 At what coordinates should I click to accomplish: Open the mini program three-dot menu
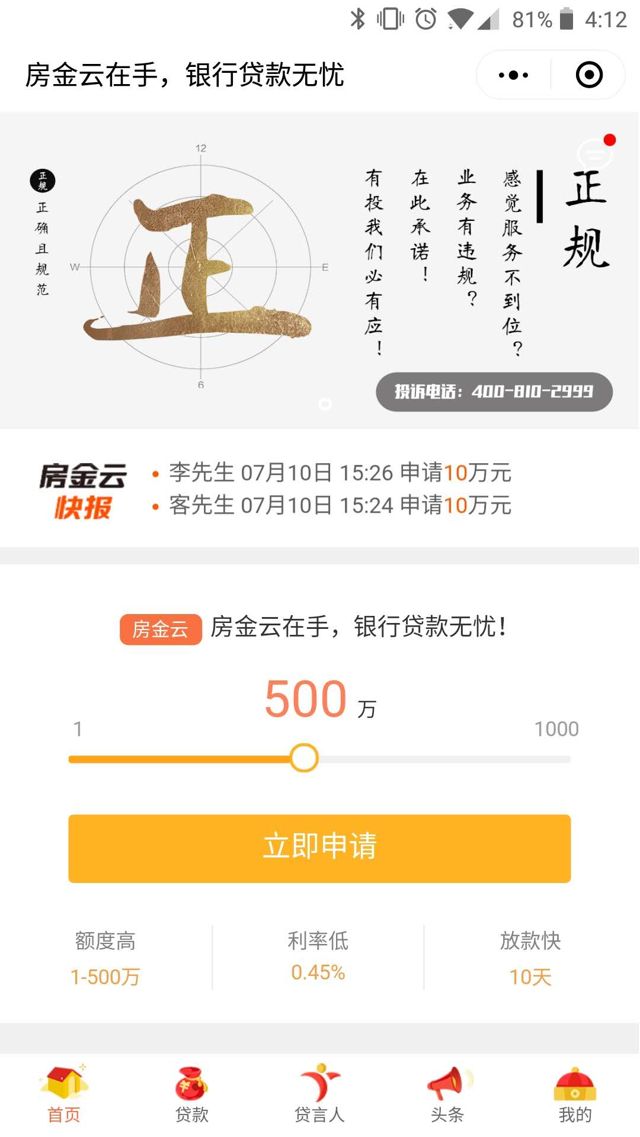point(513,75)
